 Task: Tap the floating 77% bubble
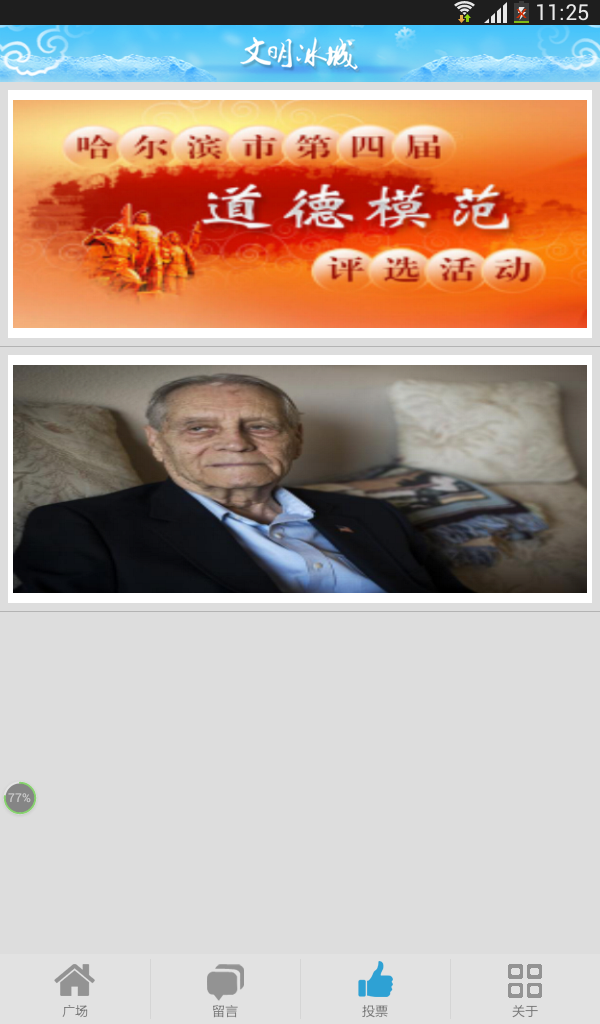[20, 798]
